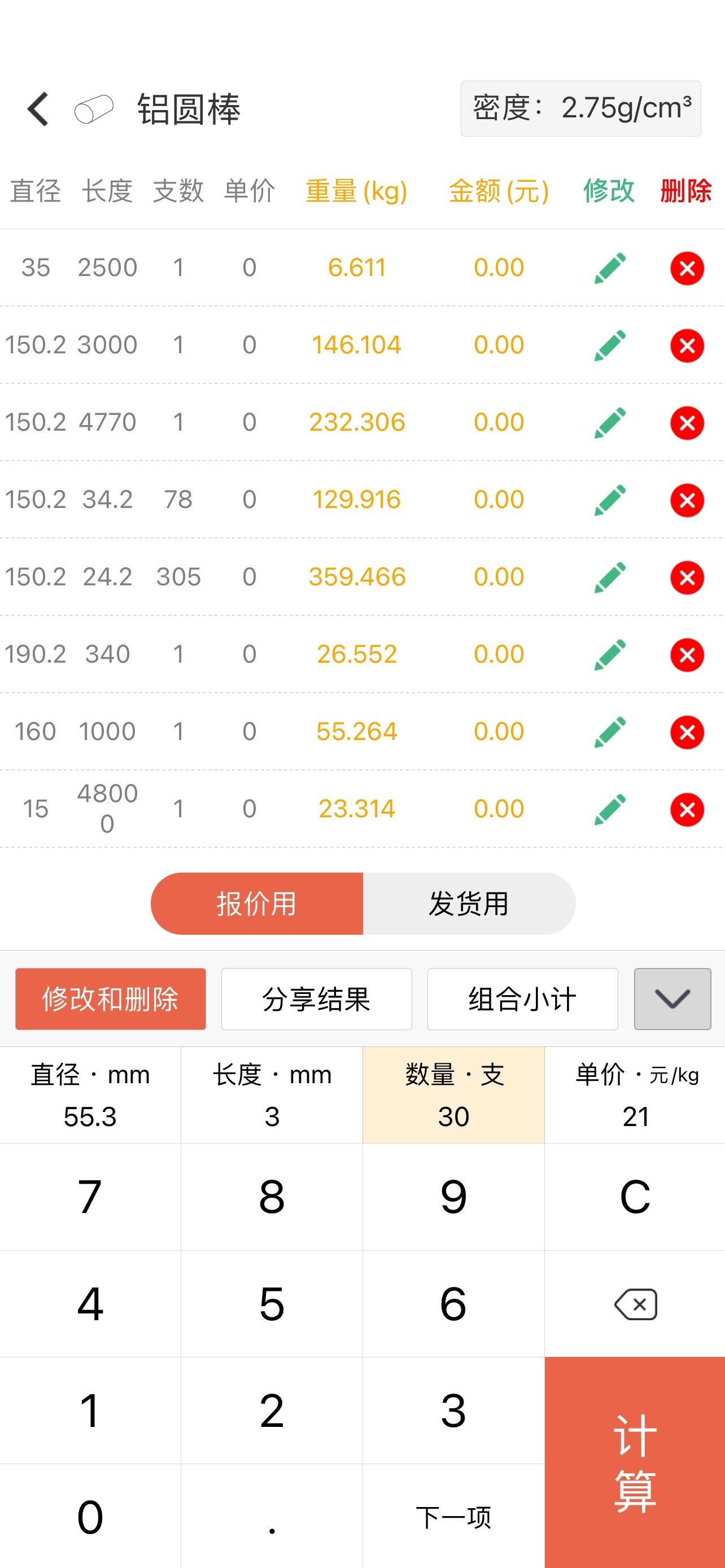
Task: Delete the row with weight 23.314
Action: click(x=687, y=809)
